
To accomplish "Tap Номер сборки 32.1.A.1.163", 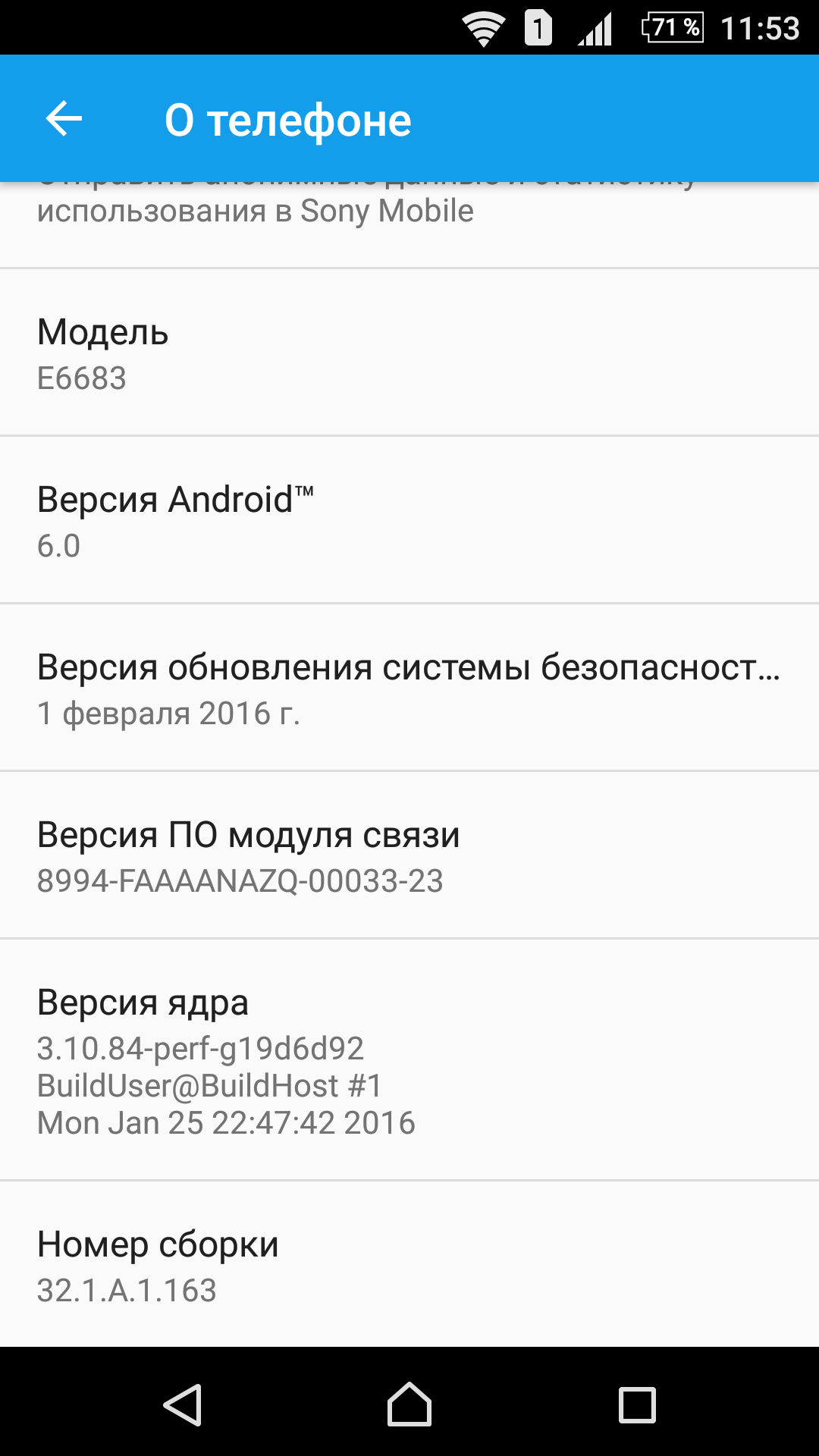I will pyautogui.click(x=409, y=1265).
